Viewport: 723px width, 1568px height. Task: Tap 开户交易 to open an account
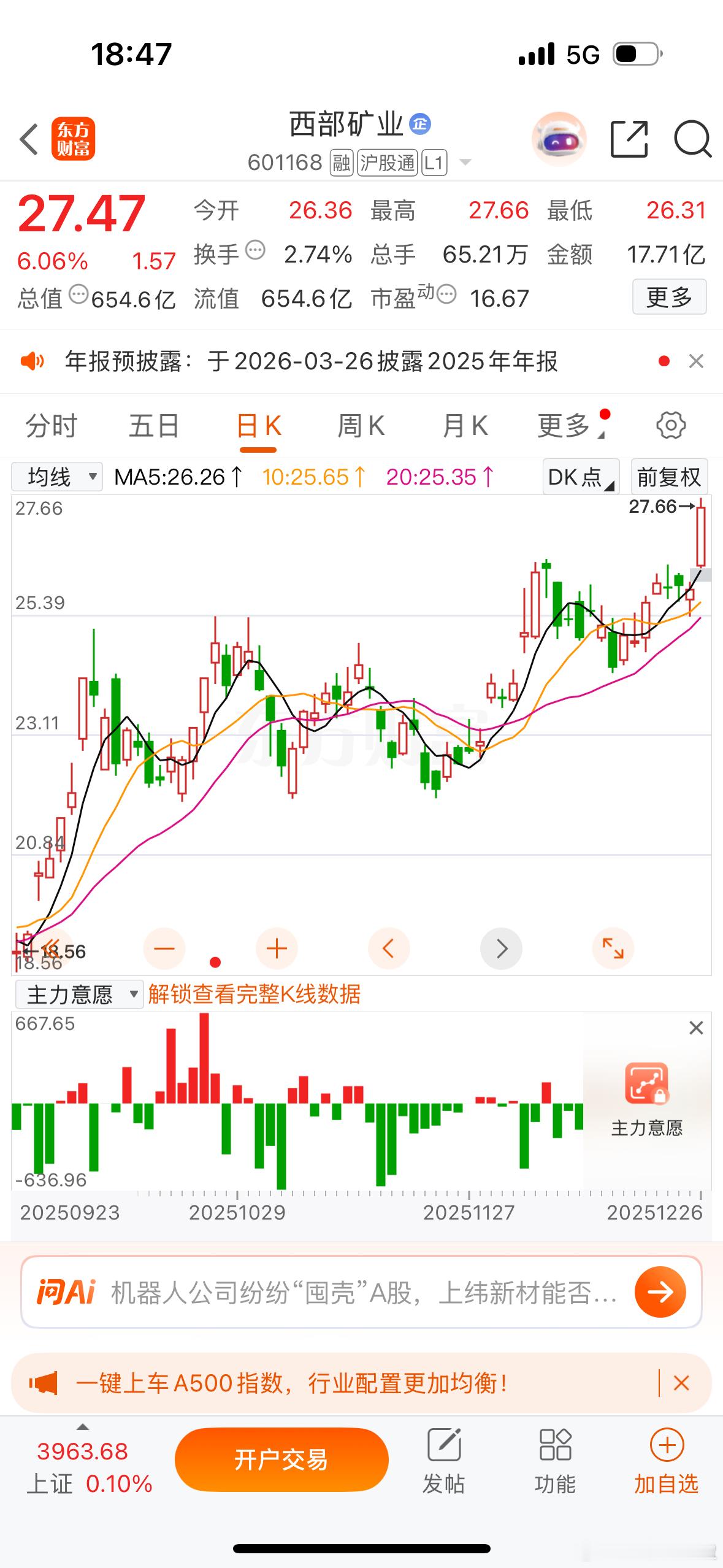point(281,1460)
